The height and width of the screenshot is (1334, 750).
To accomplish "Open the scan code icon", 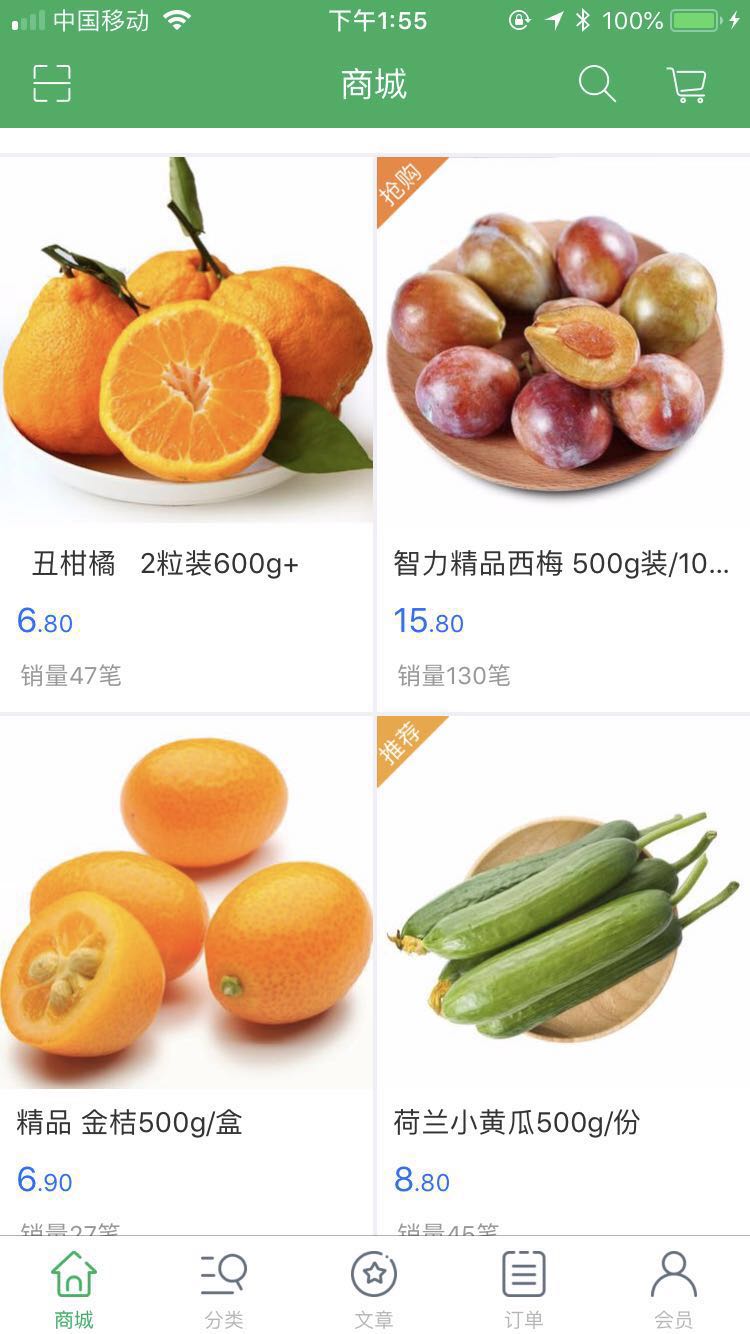I will pos(52,84).
